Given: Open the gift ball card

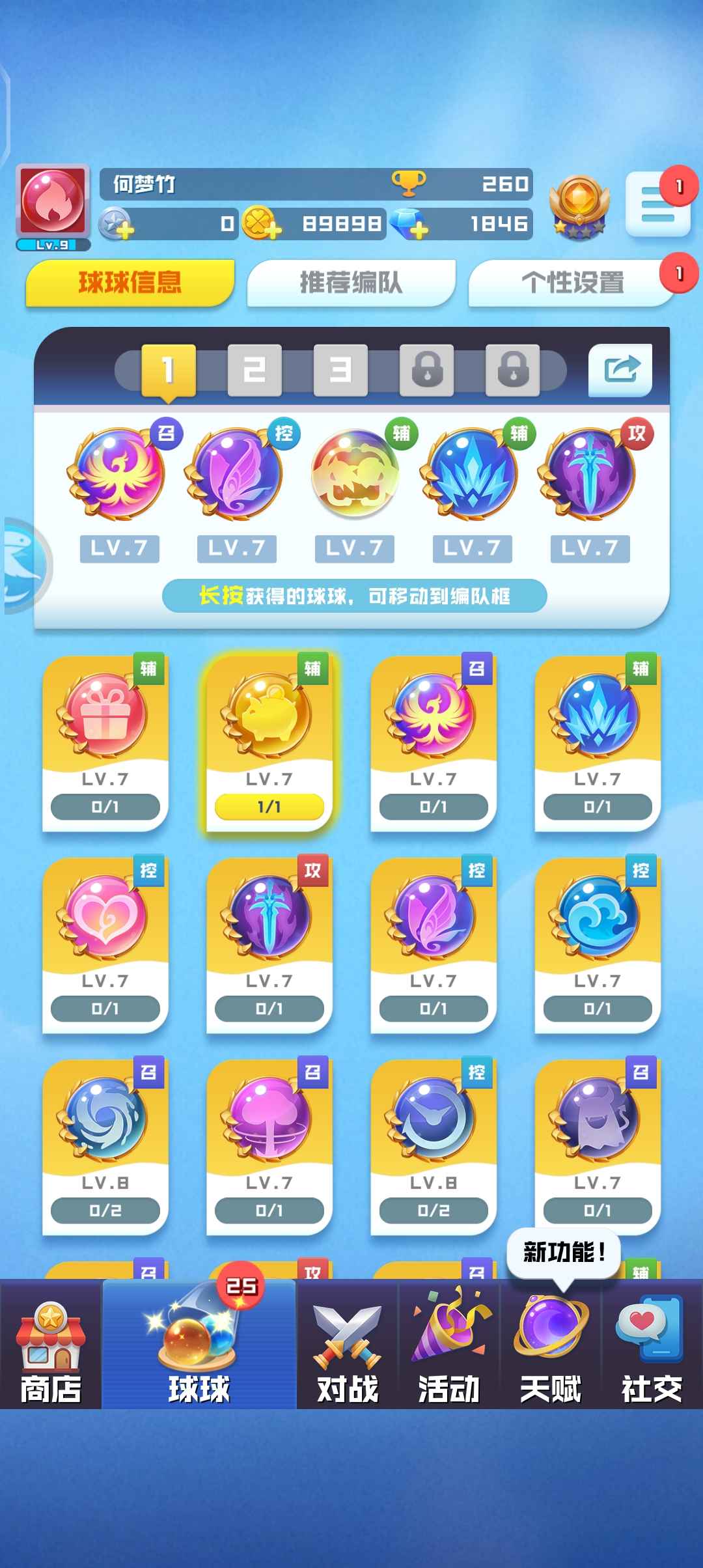Looking at the screenshot, I should pos(105,742).
